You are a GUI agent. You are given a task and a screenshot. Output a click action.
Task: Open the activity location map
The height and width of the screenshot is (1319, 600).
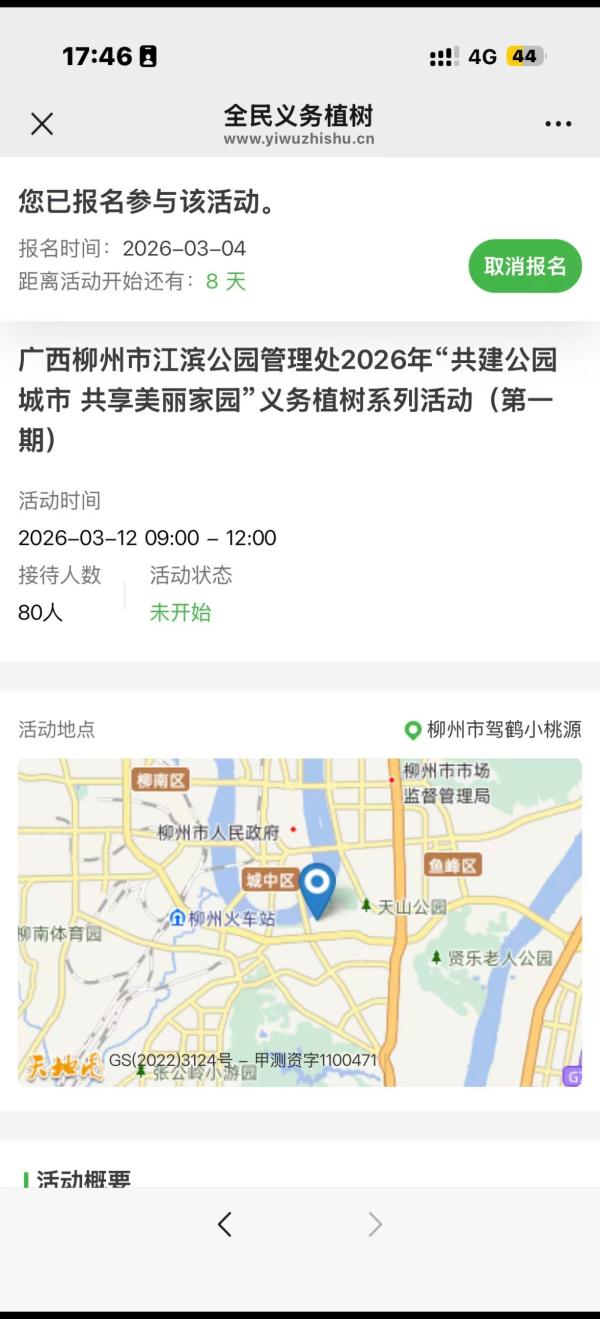coord(300,922)
